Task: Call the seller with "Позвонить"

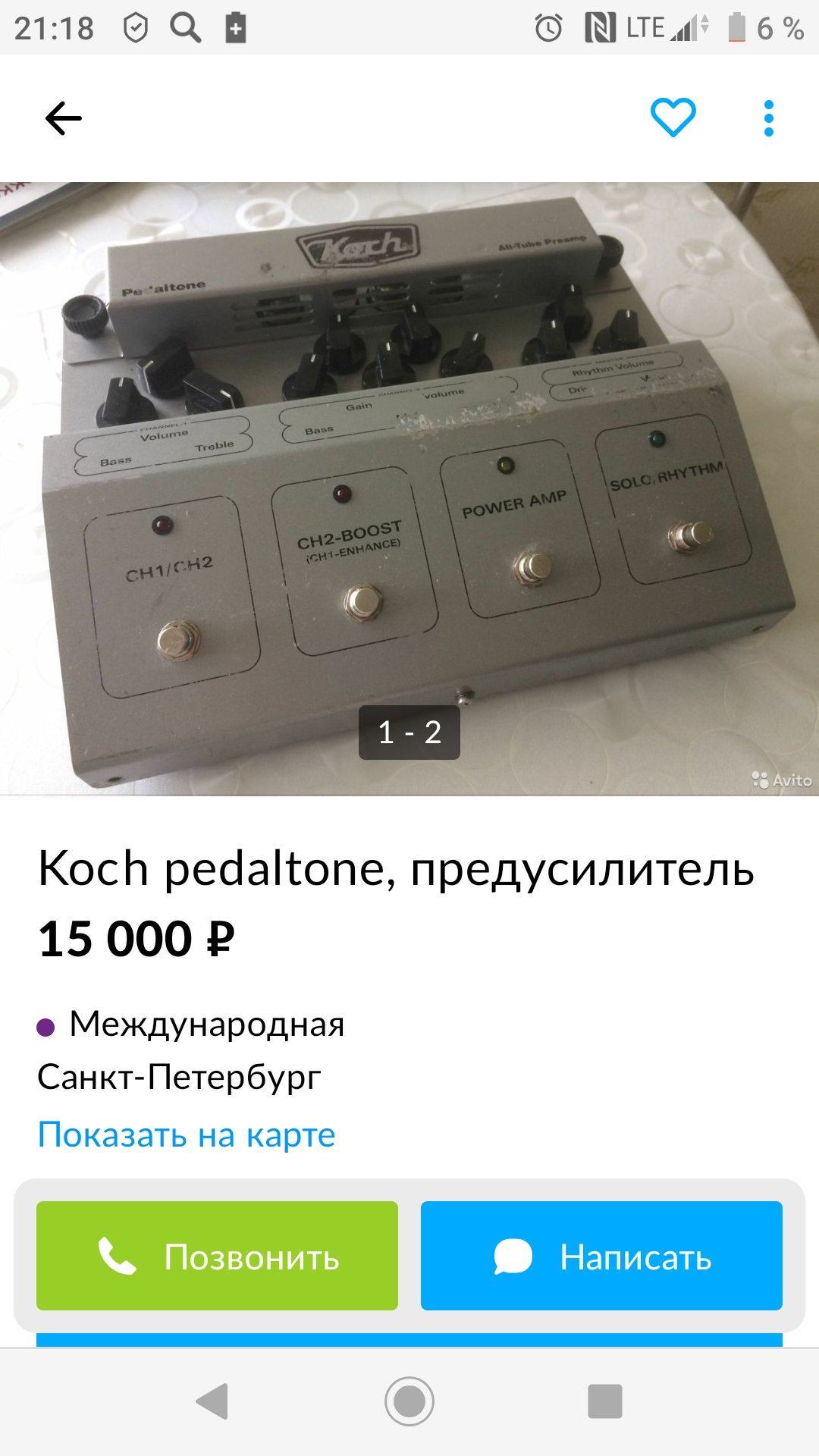Action: pos(217,1256)
